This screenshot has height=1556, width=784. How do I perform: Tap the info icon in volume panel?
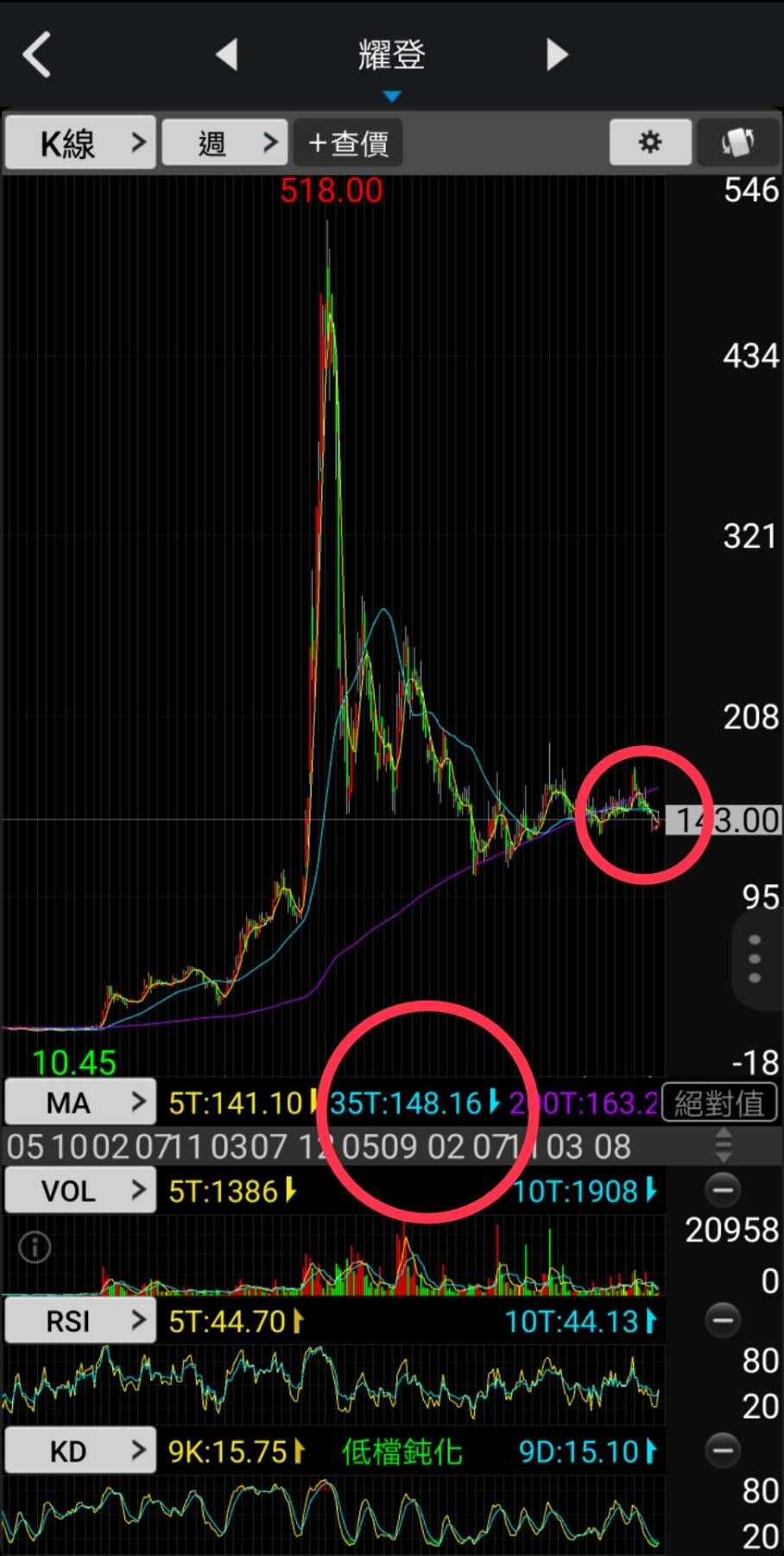tap(35, 1247)
